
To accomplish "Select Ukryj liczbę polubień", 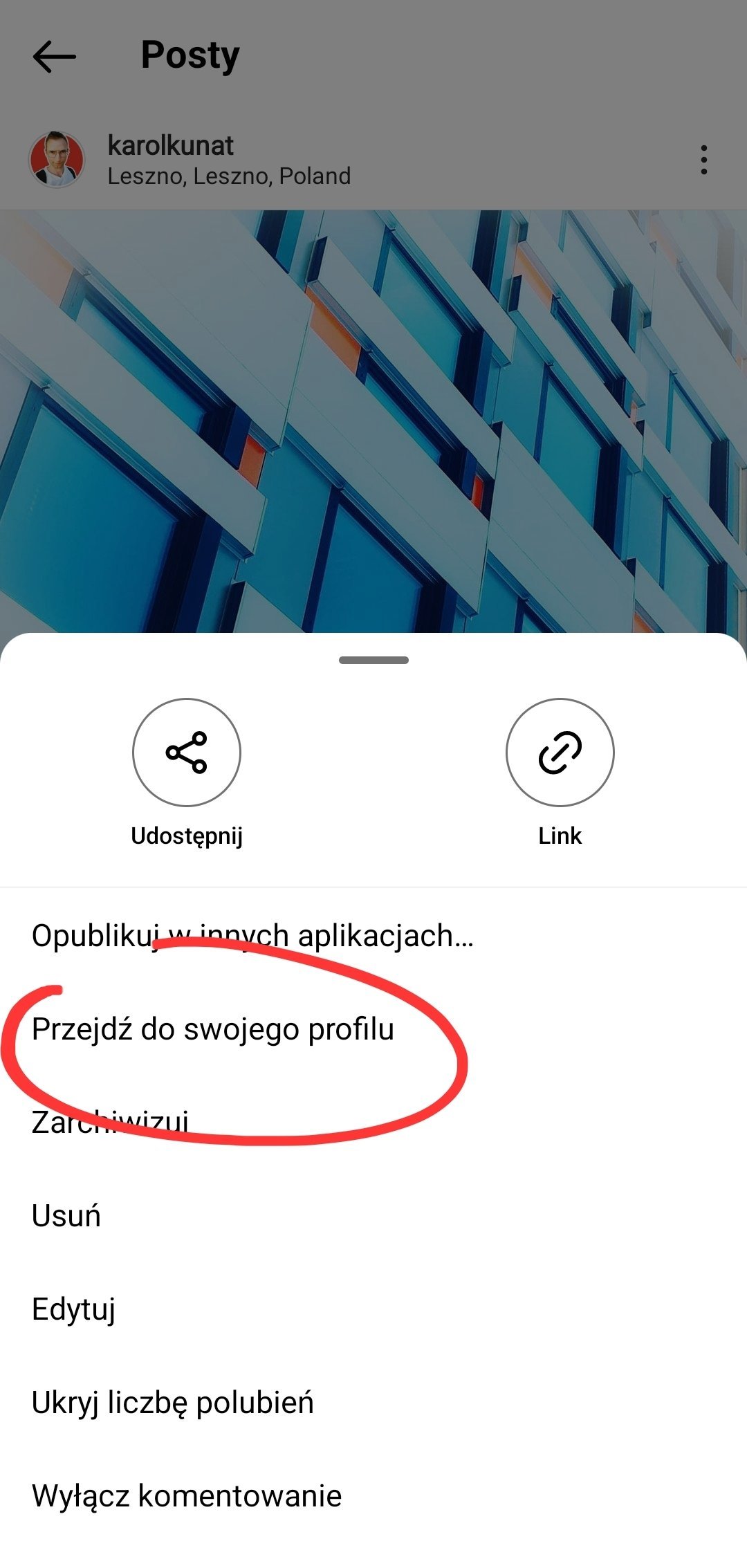I will click(373, 1402).
